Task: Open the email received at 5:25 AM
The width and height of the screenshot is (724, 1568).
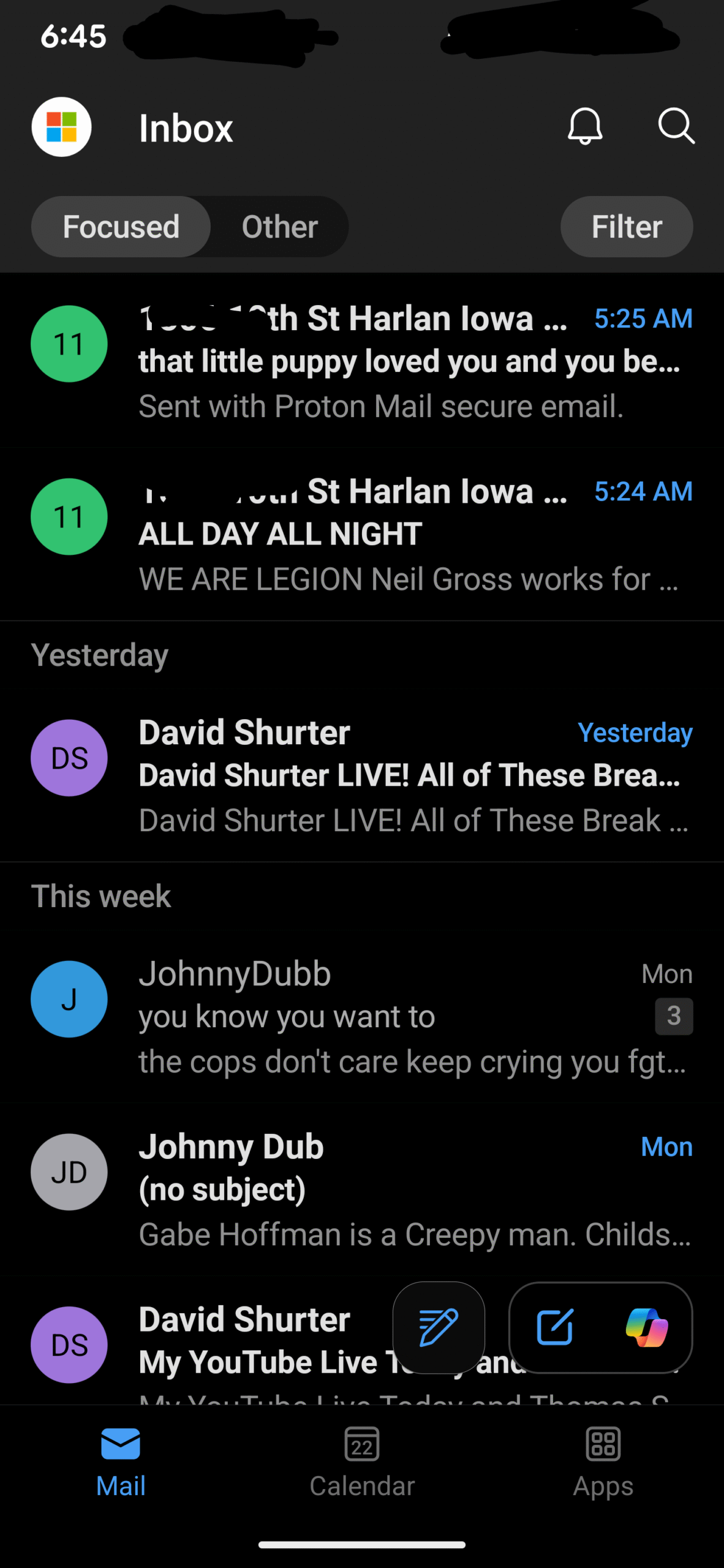Action: [392, 361]
